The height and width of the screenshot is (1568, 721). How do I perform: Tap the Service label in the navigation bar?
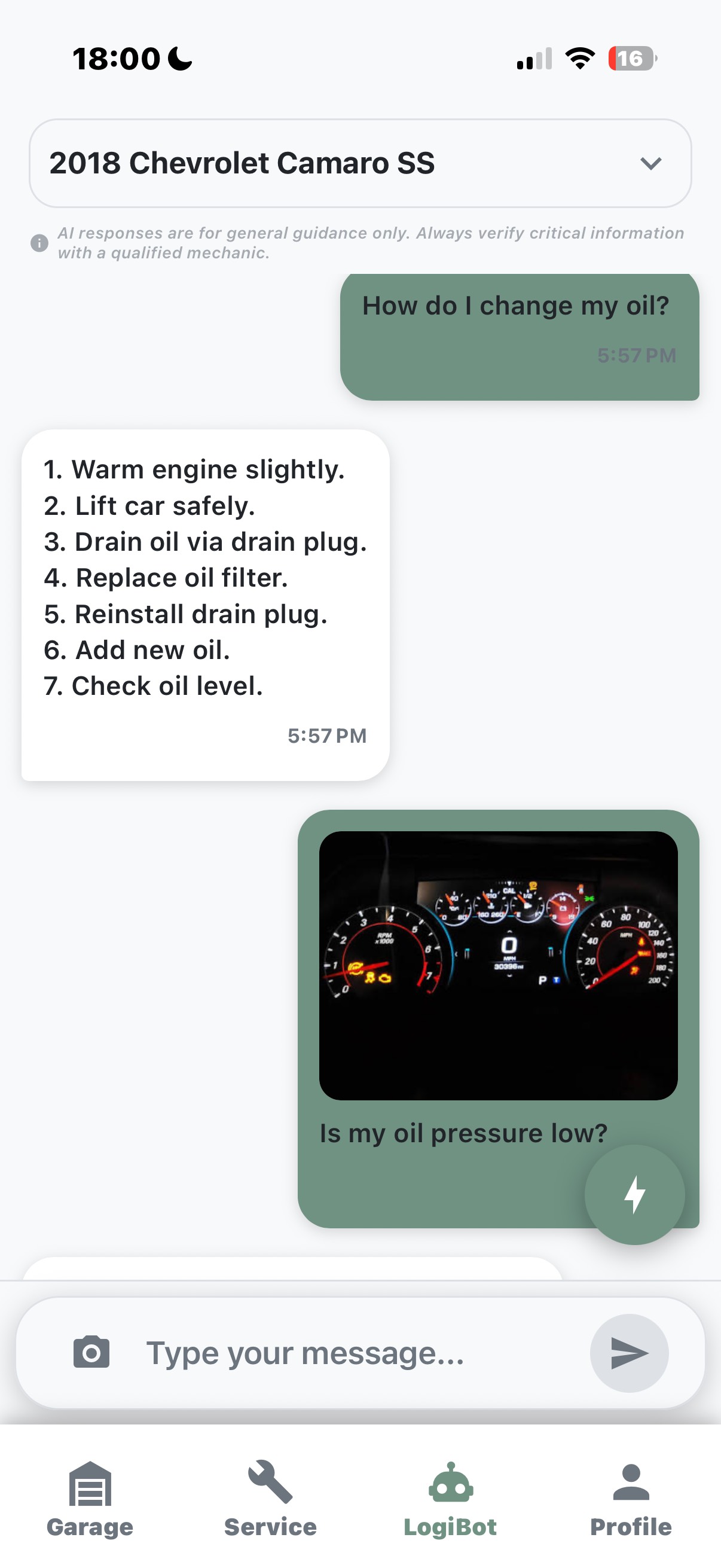coord(270,1526)
